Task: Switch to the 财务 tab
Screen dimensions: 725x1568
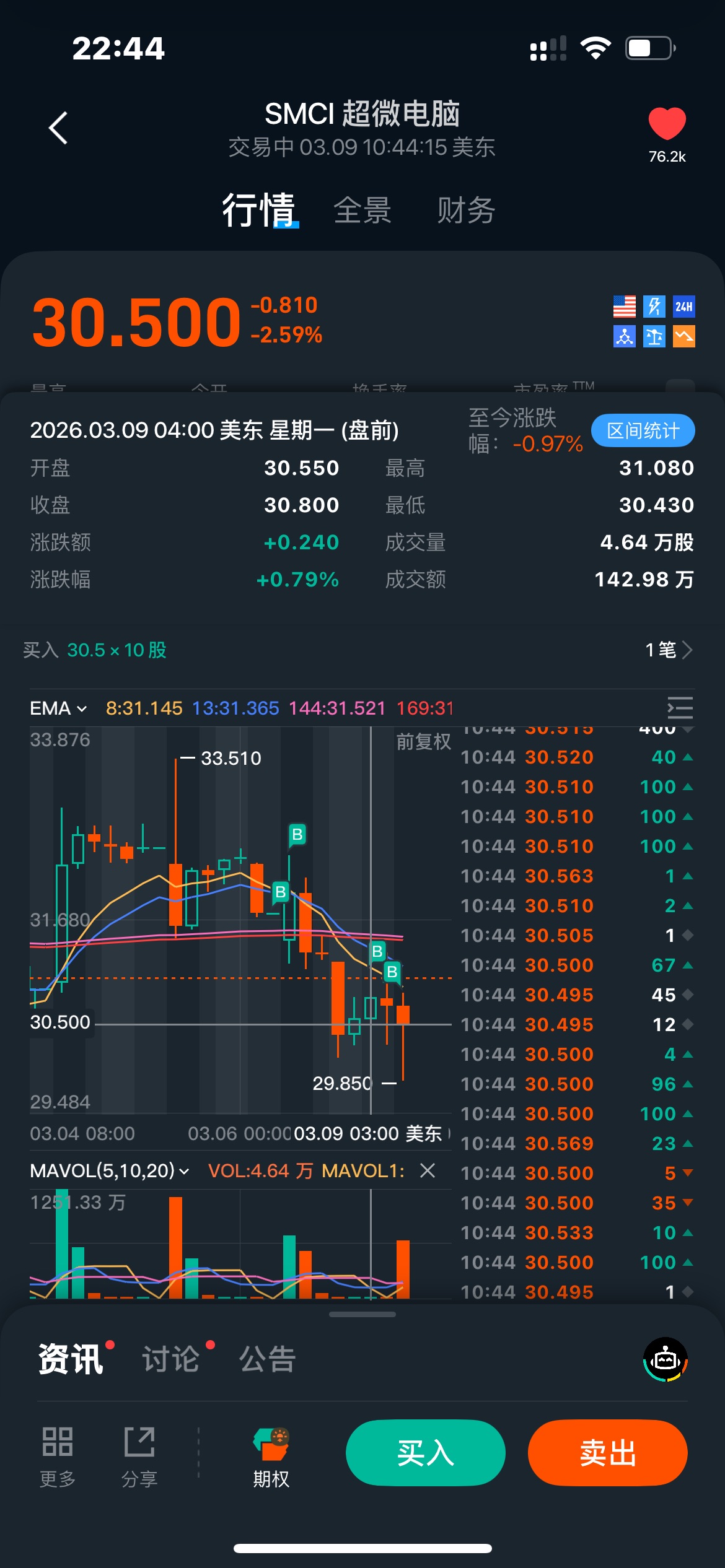Action: click(x=466, y=210)
